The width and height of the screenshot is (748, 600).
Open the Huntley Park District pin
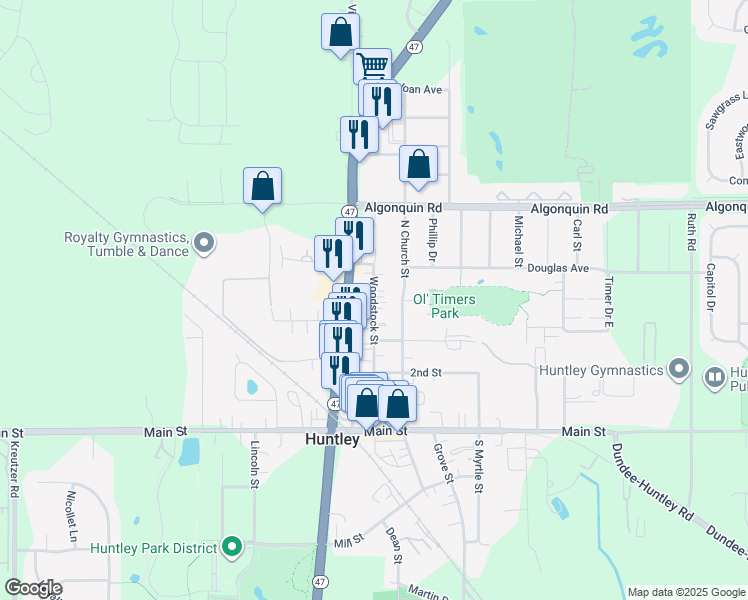tap(232, 547)
